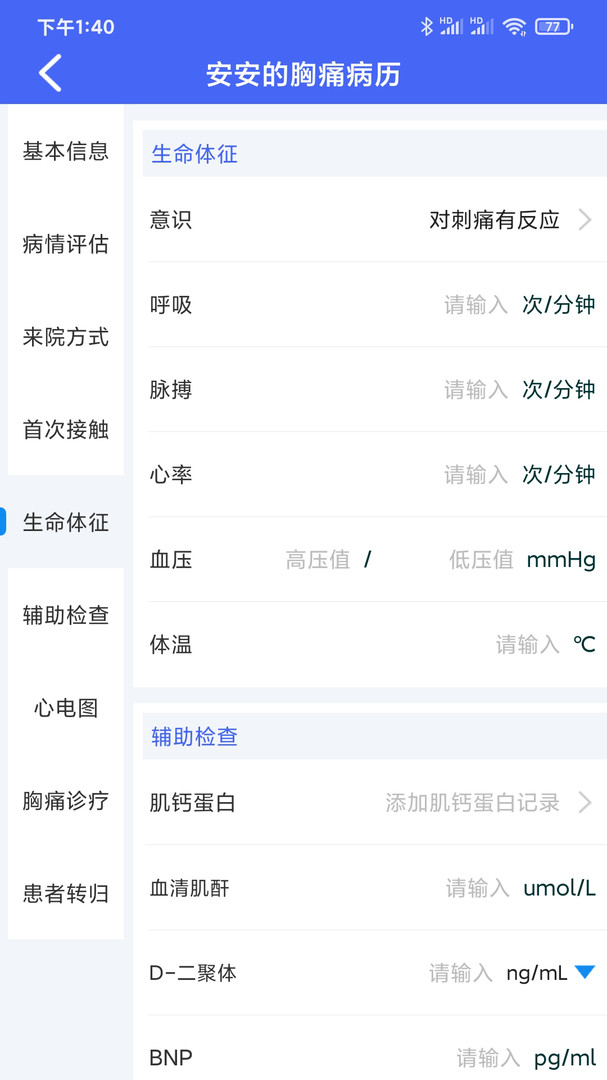Tap the 血清肌酐 input field

[477, 889]
